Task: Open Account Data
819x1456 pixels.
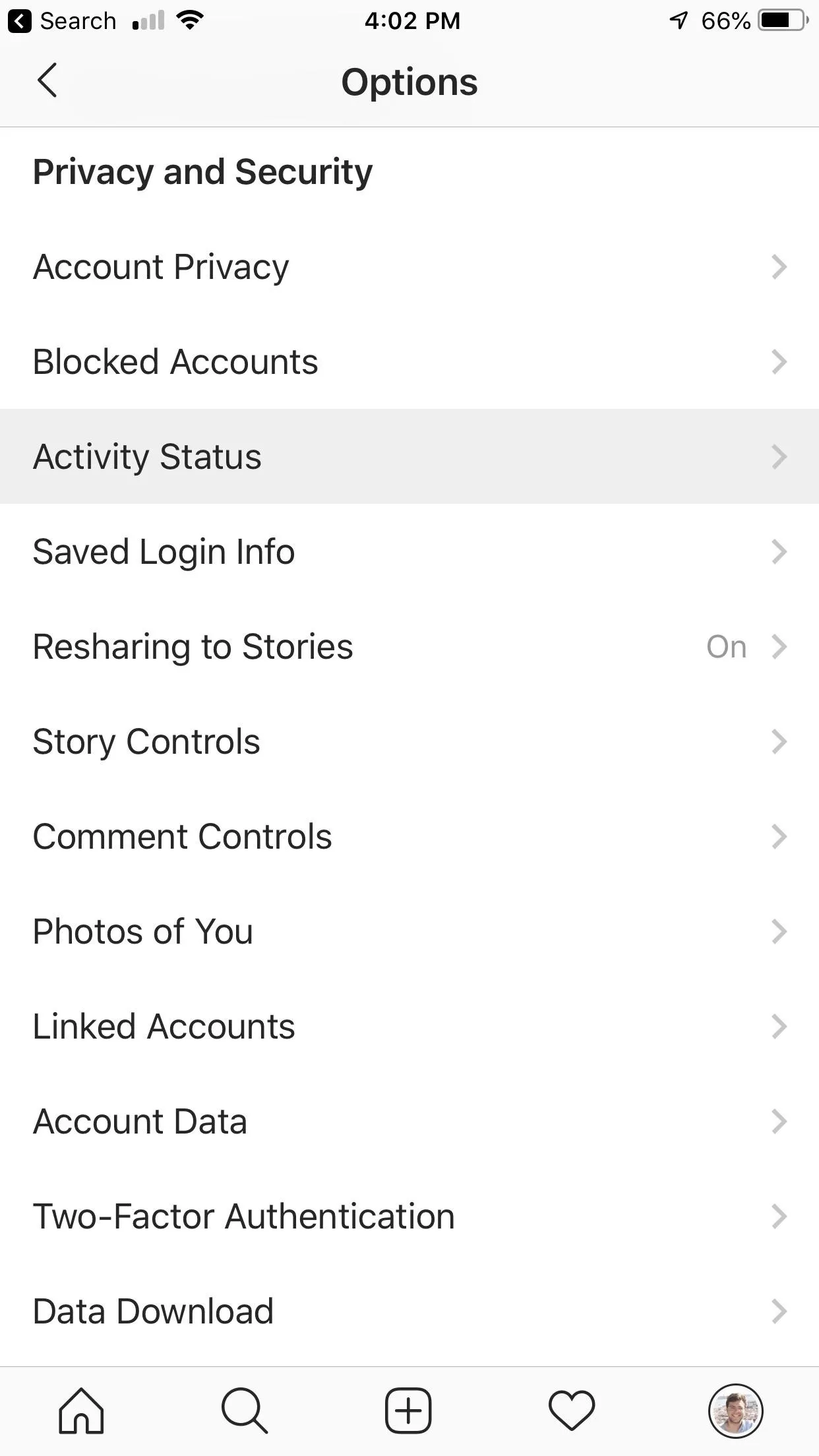Action: (409, 1122)
